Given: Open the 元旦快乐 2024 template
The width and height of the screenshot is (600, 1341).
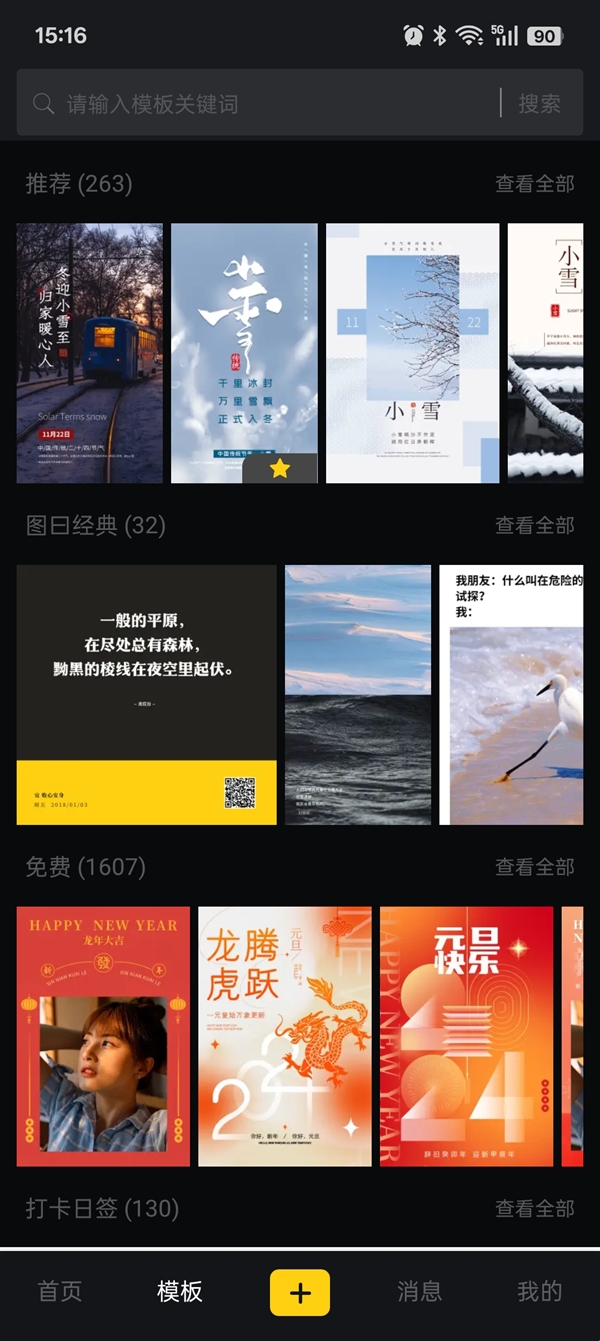Looking at the screenshot, I should coord(466,1036).
